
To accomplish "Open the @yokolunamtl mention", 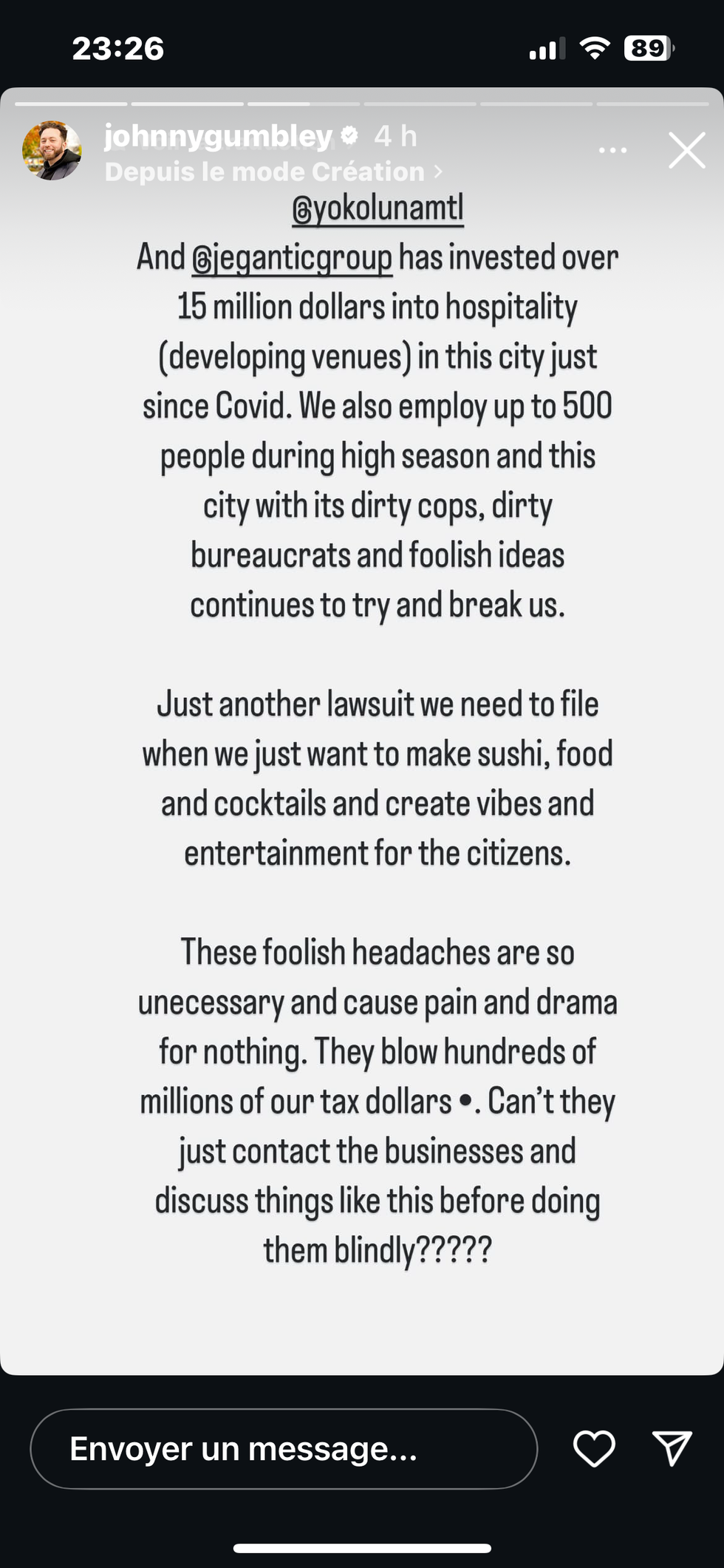I will (x=378, y=209).
